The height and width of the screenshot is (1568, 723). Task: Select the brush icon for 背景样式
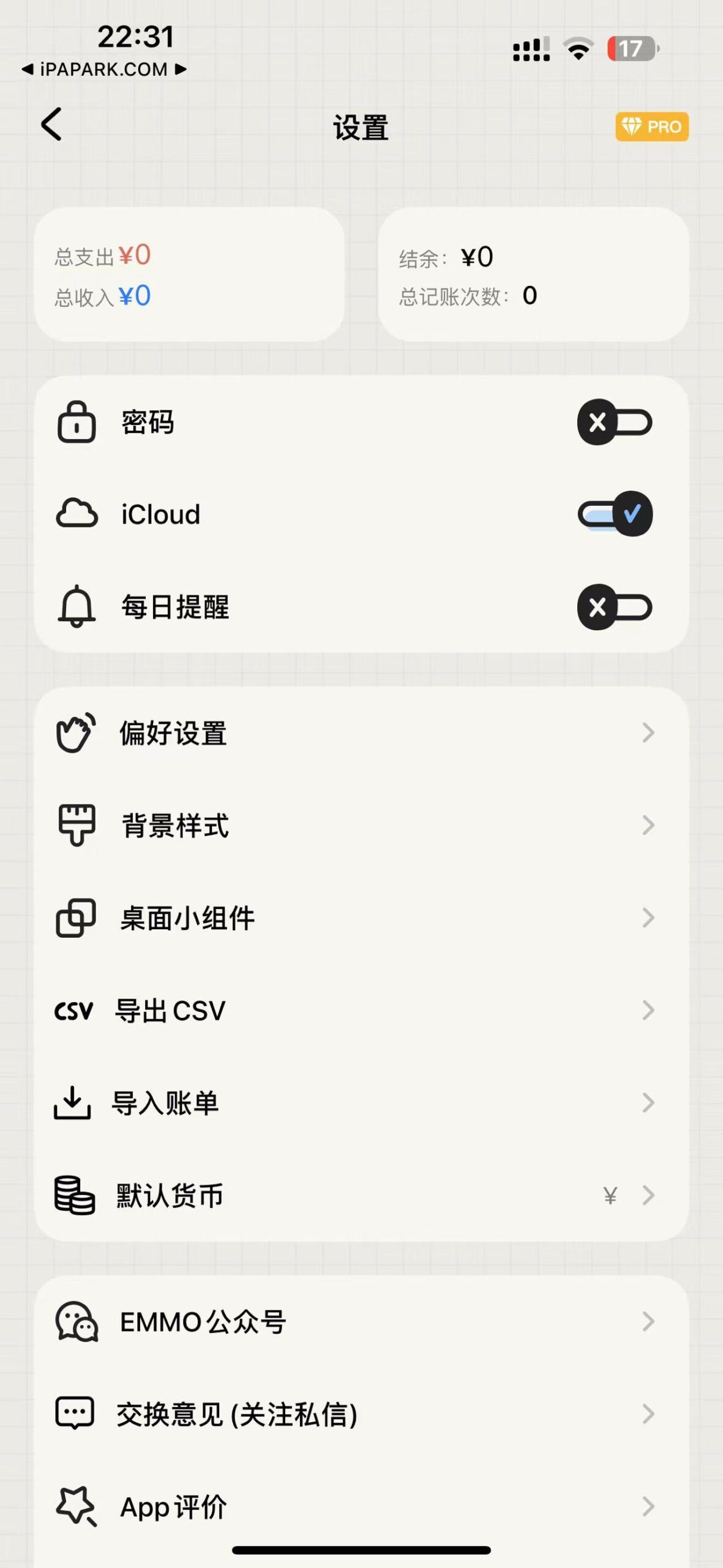(x=76, y=824)
